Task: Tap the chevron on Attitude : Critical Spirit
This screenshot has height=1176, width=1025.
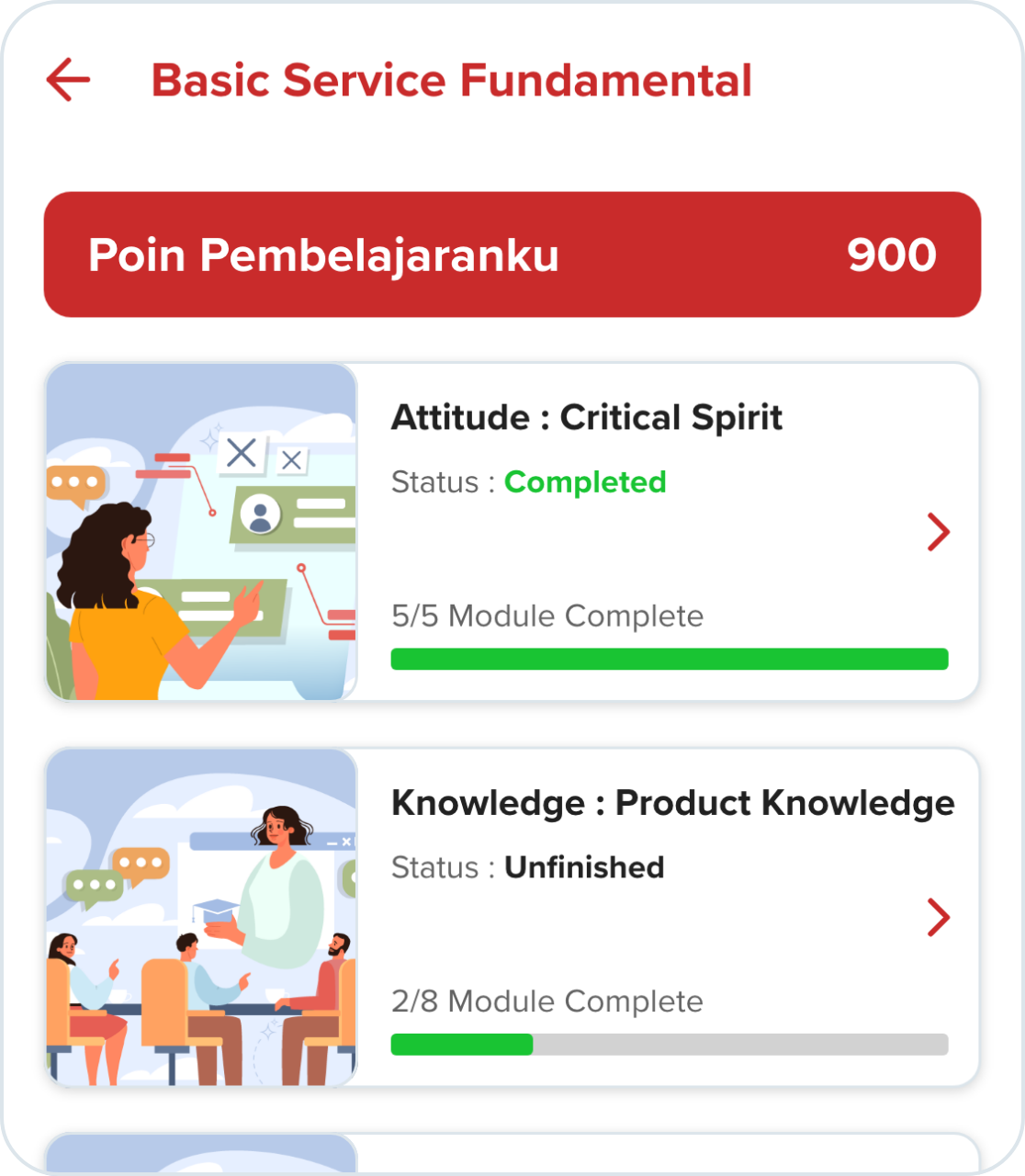Action: coord(938,532)
